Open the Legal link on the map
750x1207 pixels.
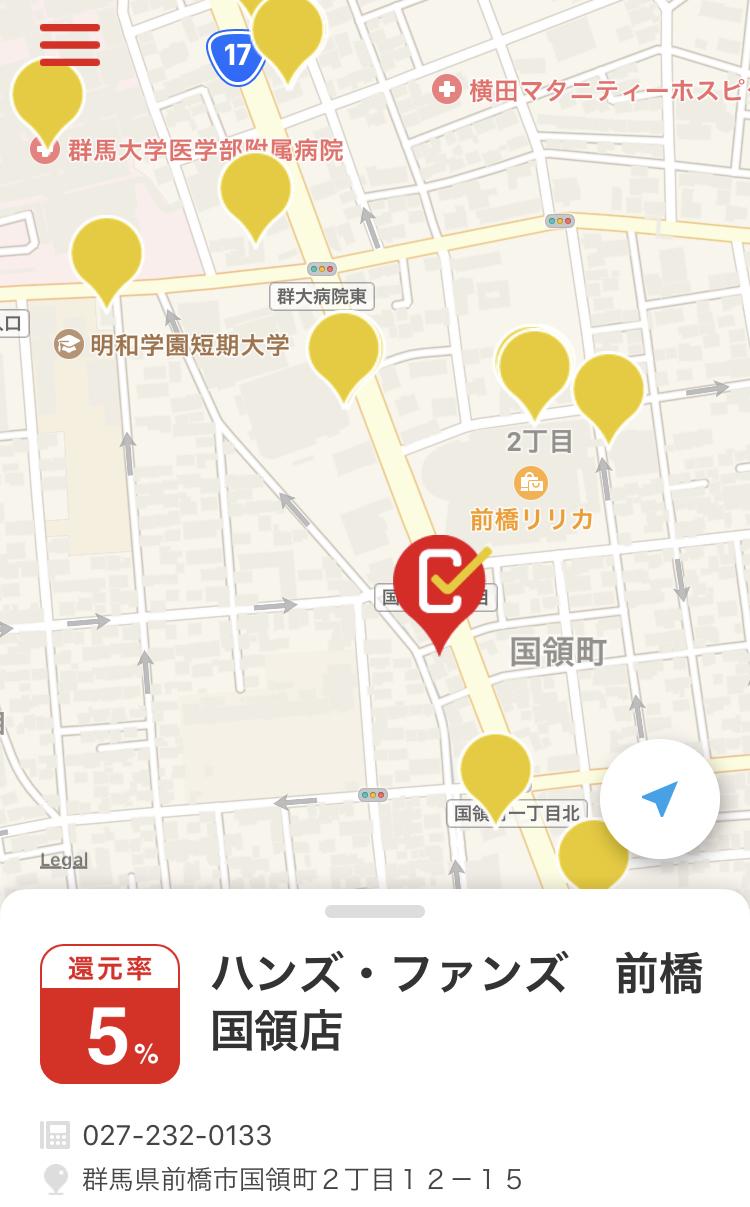(64, 860)
